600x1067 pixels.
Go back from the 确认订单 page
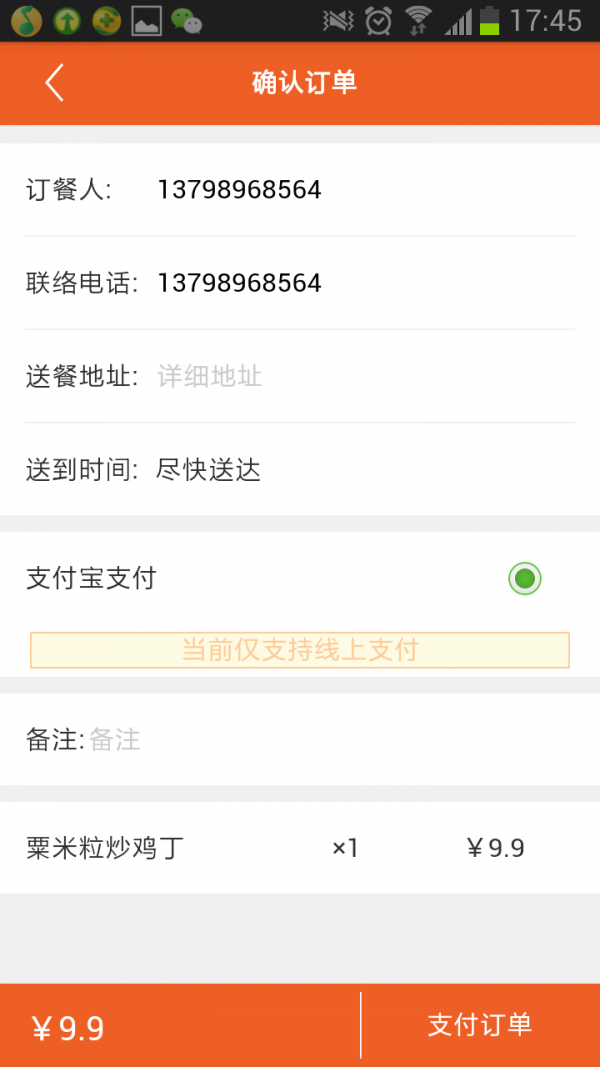(x=55, y=83)
